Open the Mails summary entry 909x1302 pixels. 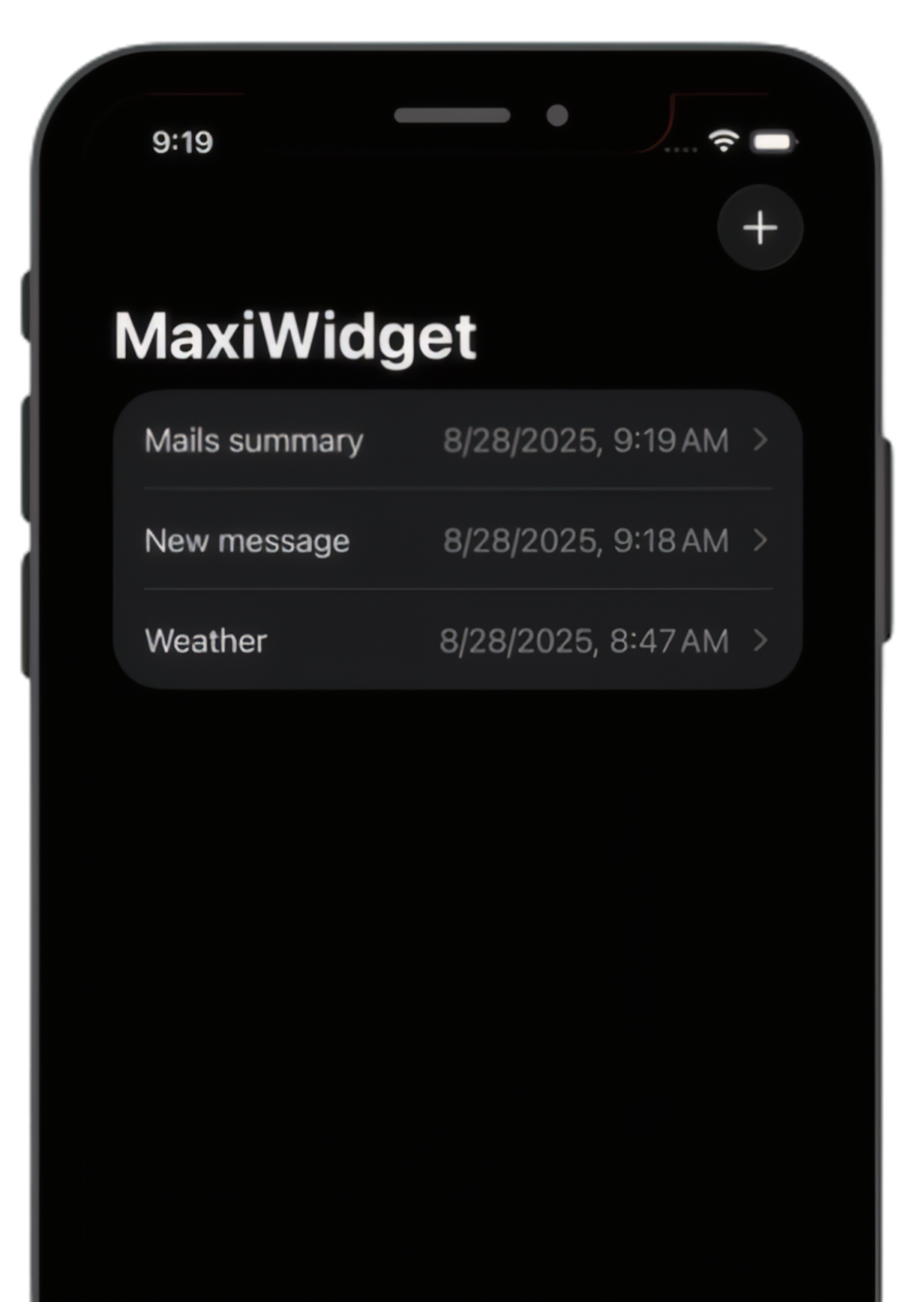coord(457,440)
